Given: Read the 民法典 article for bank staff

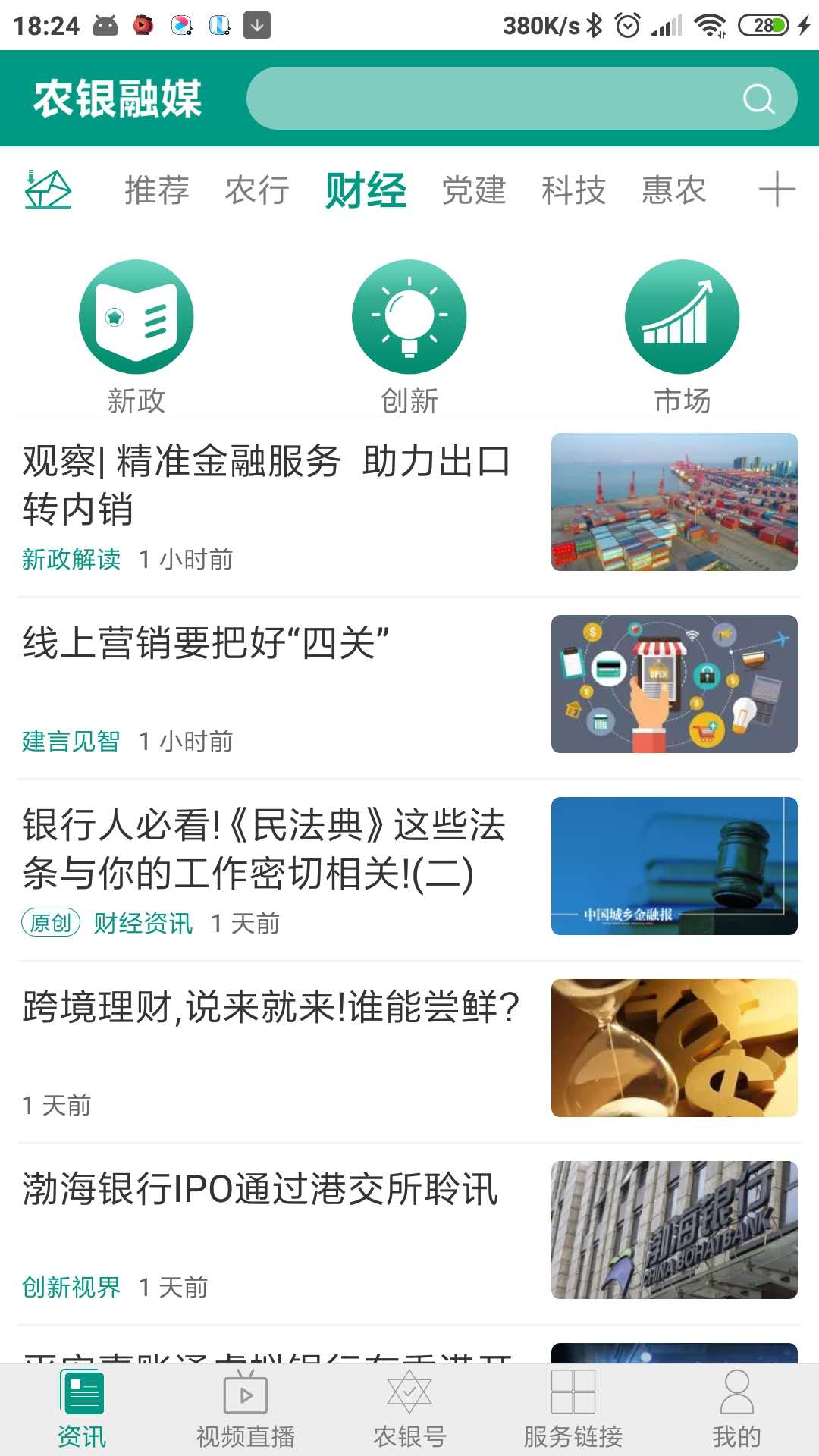Looking at the screenshot, I should 264,848.
